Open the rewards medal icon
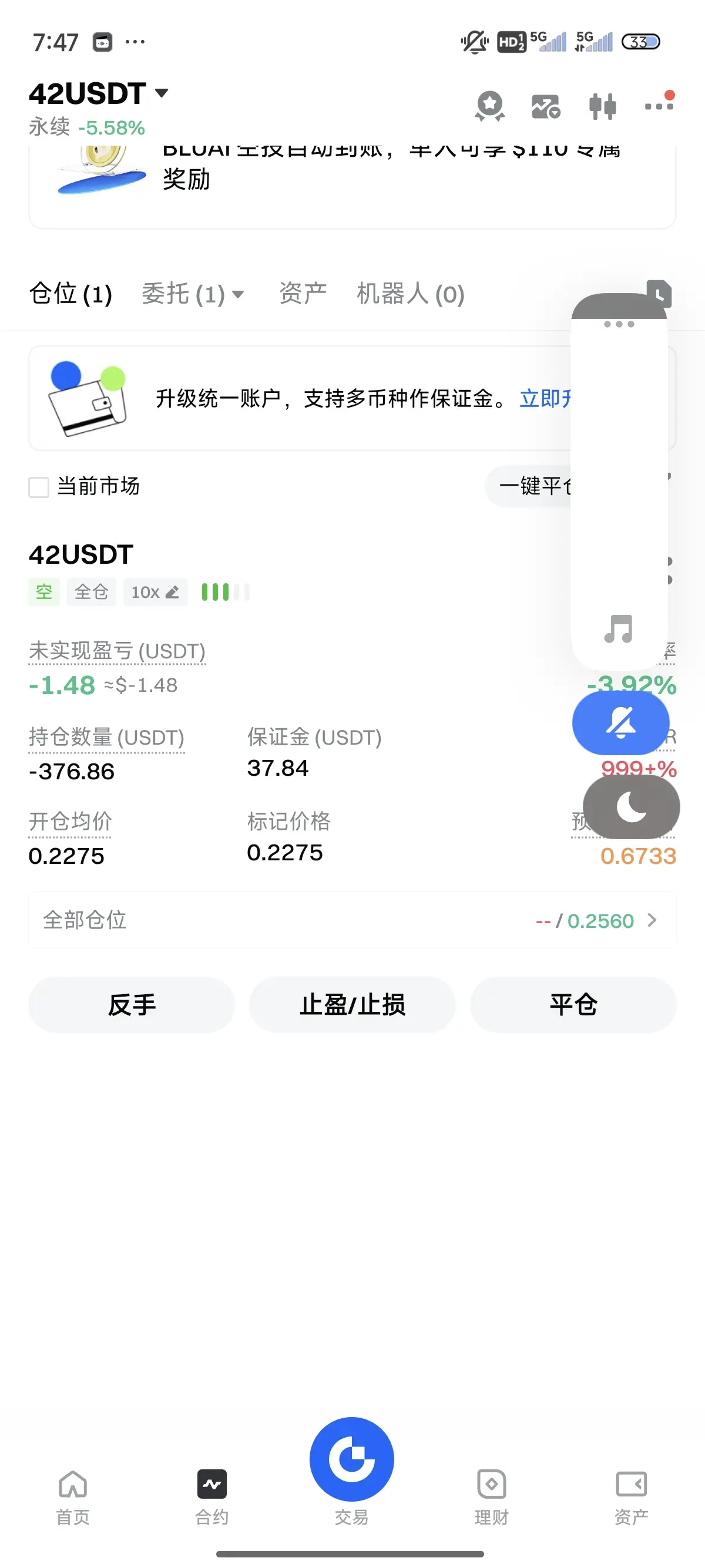705x1568 pixels. [490, 106]
